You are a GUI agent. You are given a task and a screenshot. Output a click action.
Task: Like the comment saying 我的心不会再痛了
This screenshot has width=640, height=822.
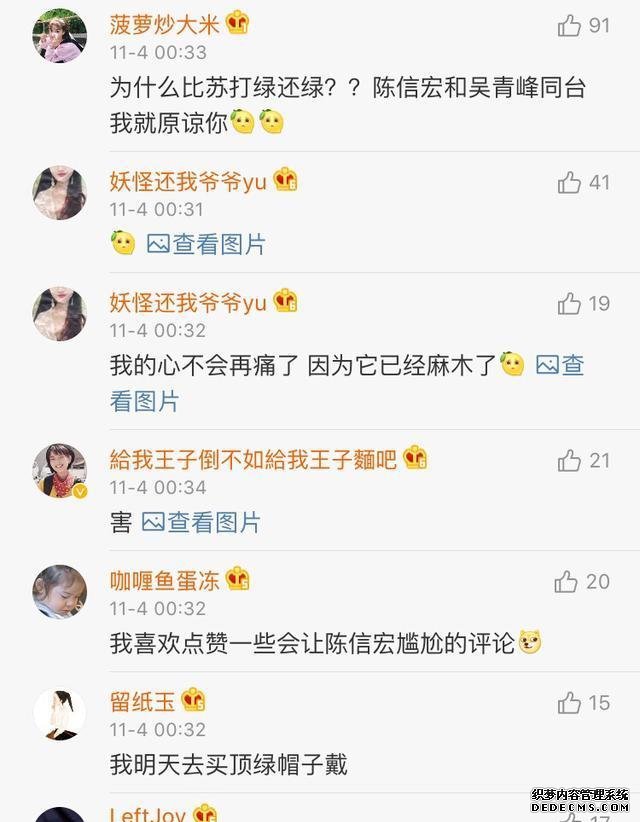pos(570,303)
